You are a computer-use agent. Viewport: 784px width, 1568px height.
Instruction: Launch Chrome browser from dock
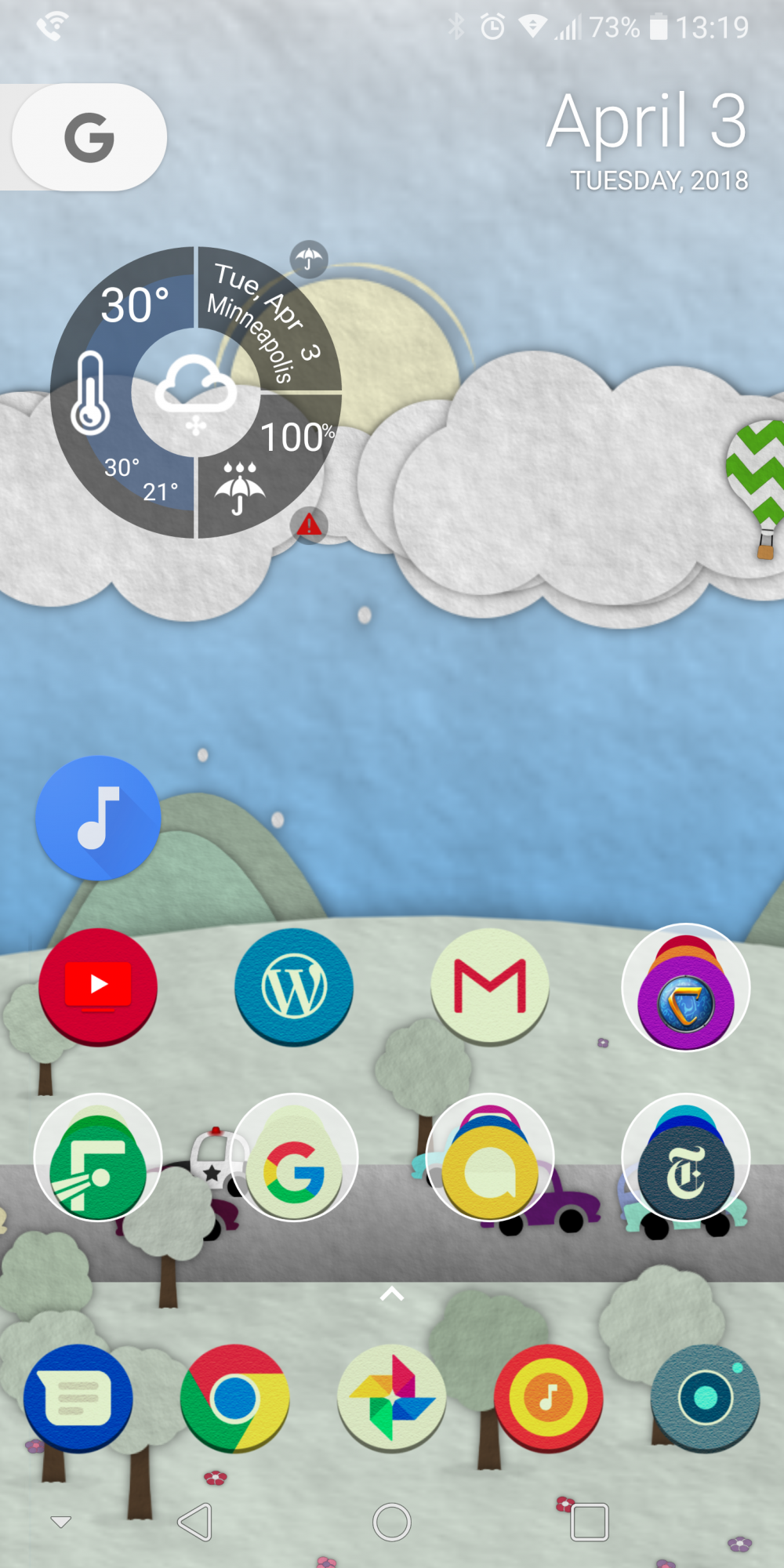click(235, 1399)
